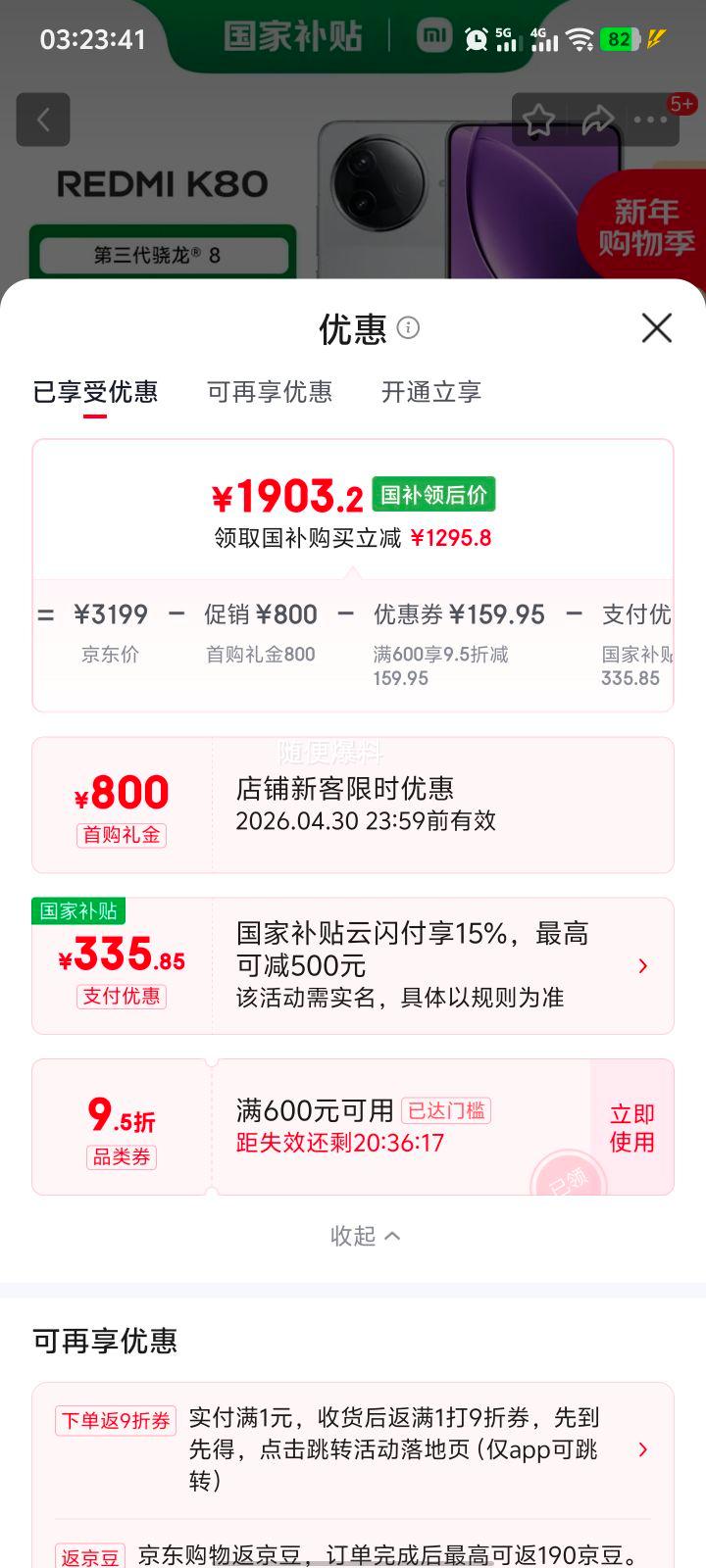Tap the ¥1903.2 subsidy price text
706x1568 pixels.
[x=287, y=496]
